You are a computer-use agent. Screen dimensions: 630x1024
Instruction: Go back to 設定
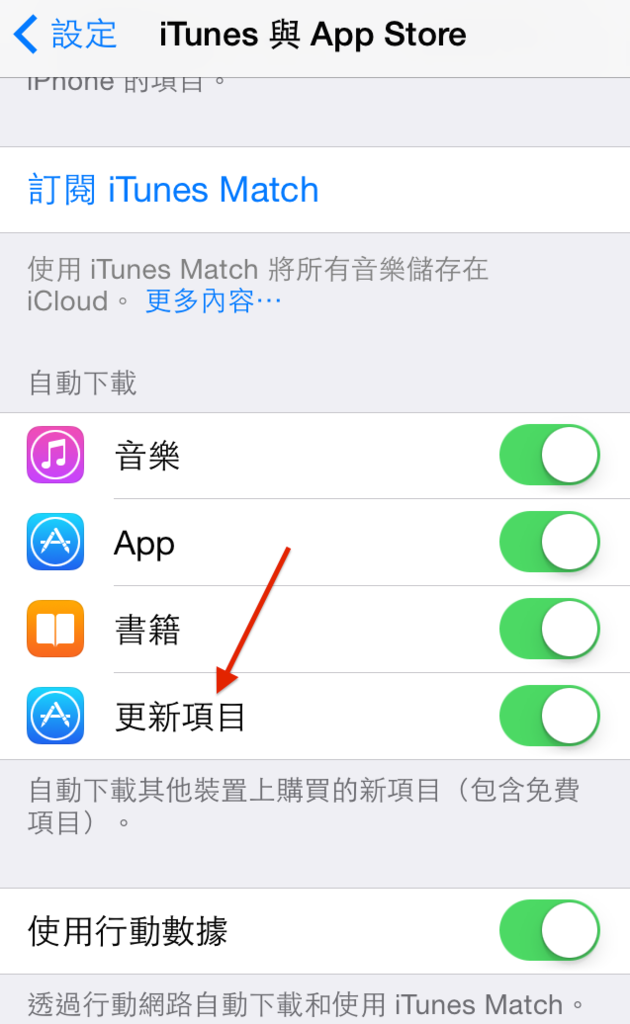[x=65, y=34]
